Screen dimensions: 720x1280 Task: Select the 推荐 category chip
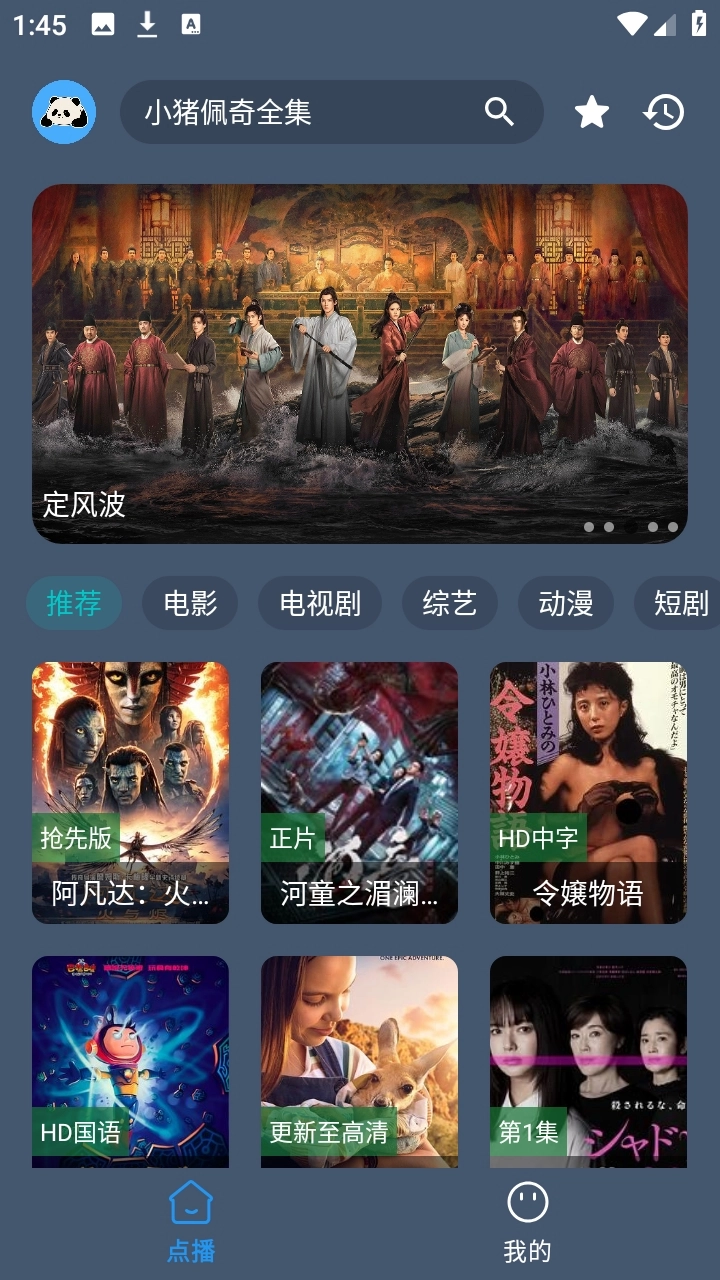click(x=74, y=603)
